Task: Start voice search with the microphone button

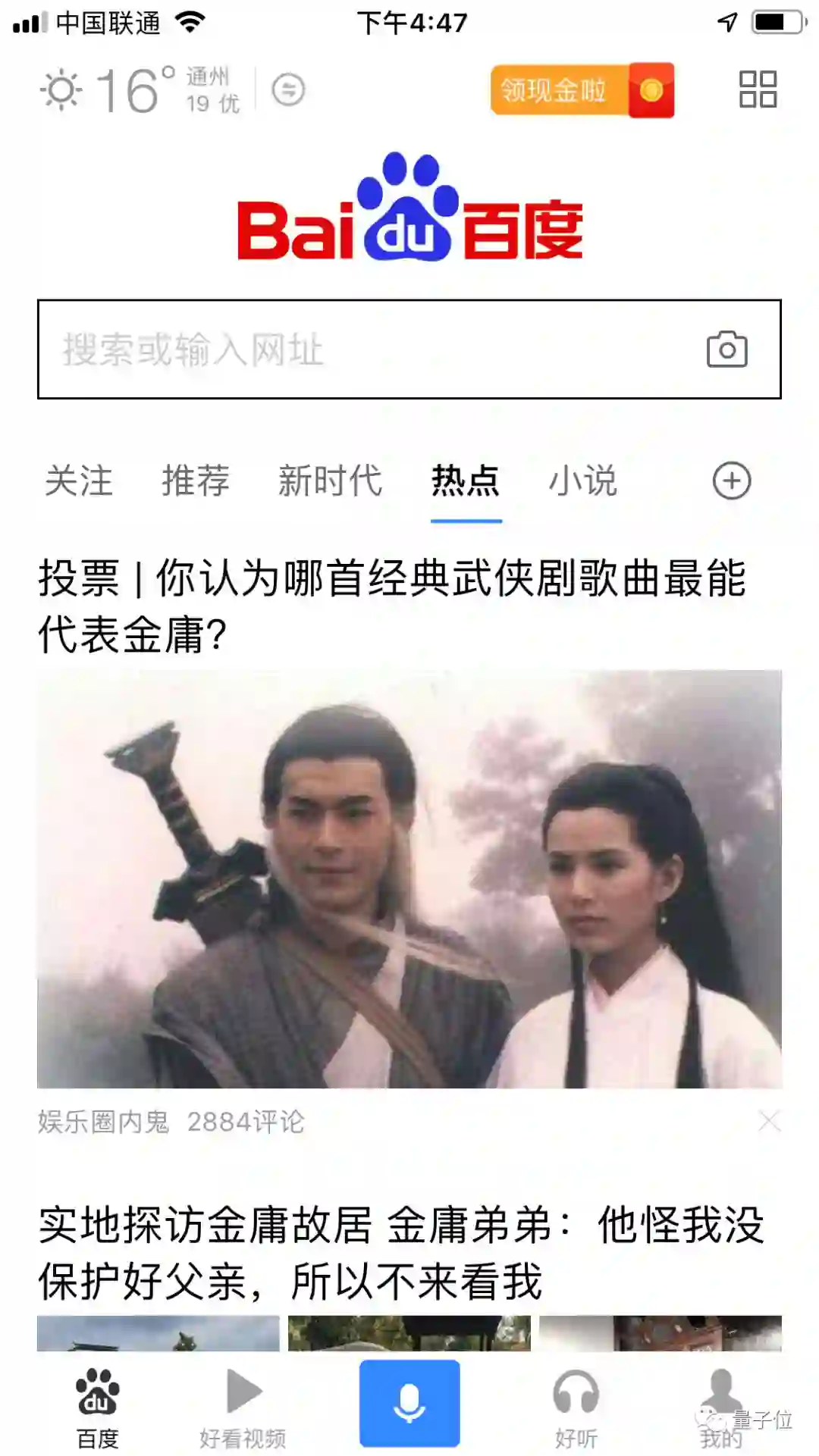Action: [x=409, y=1403]
